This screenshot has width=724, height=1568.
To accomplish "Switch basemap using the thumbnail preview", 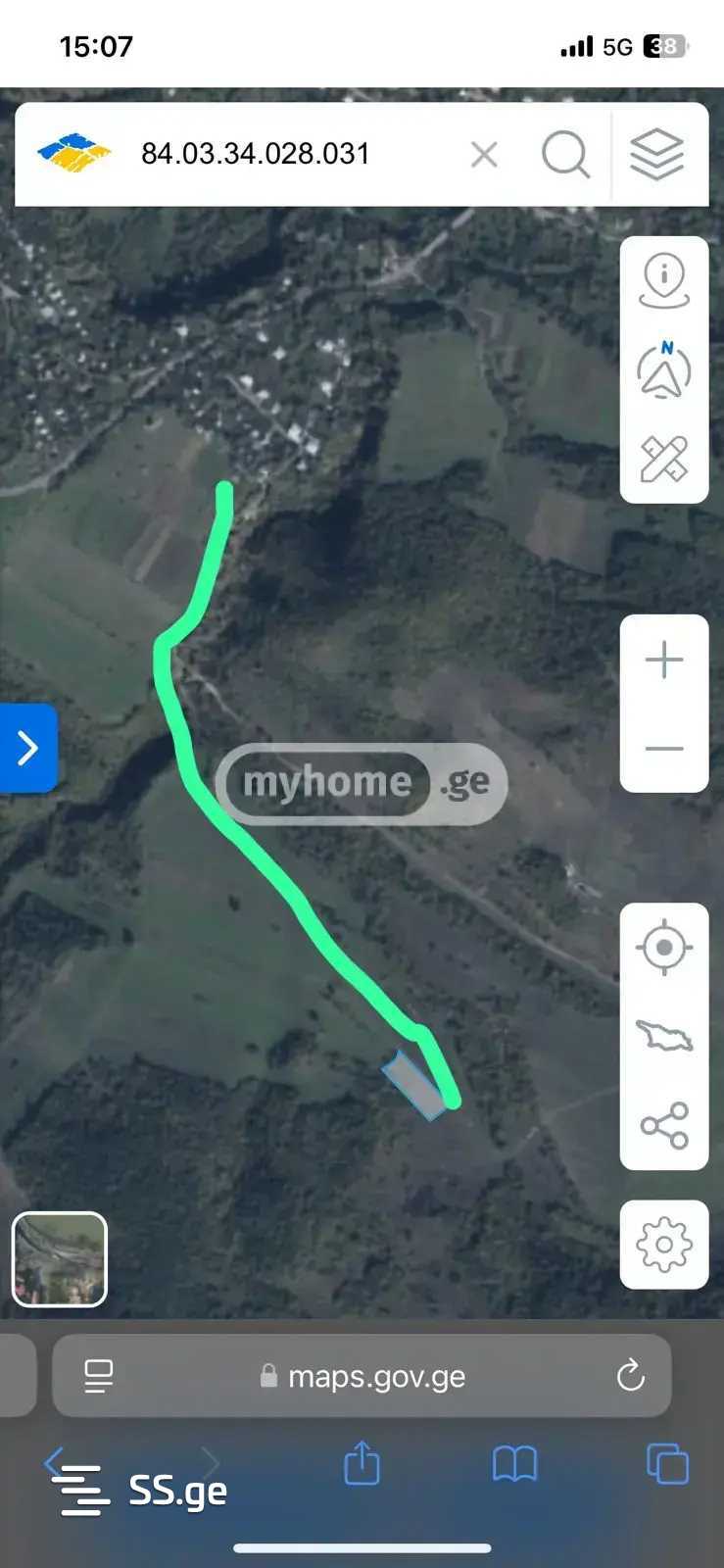I will [60, 1259].
